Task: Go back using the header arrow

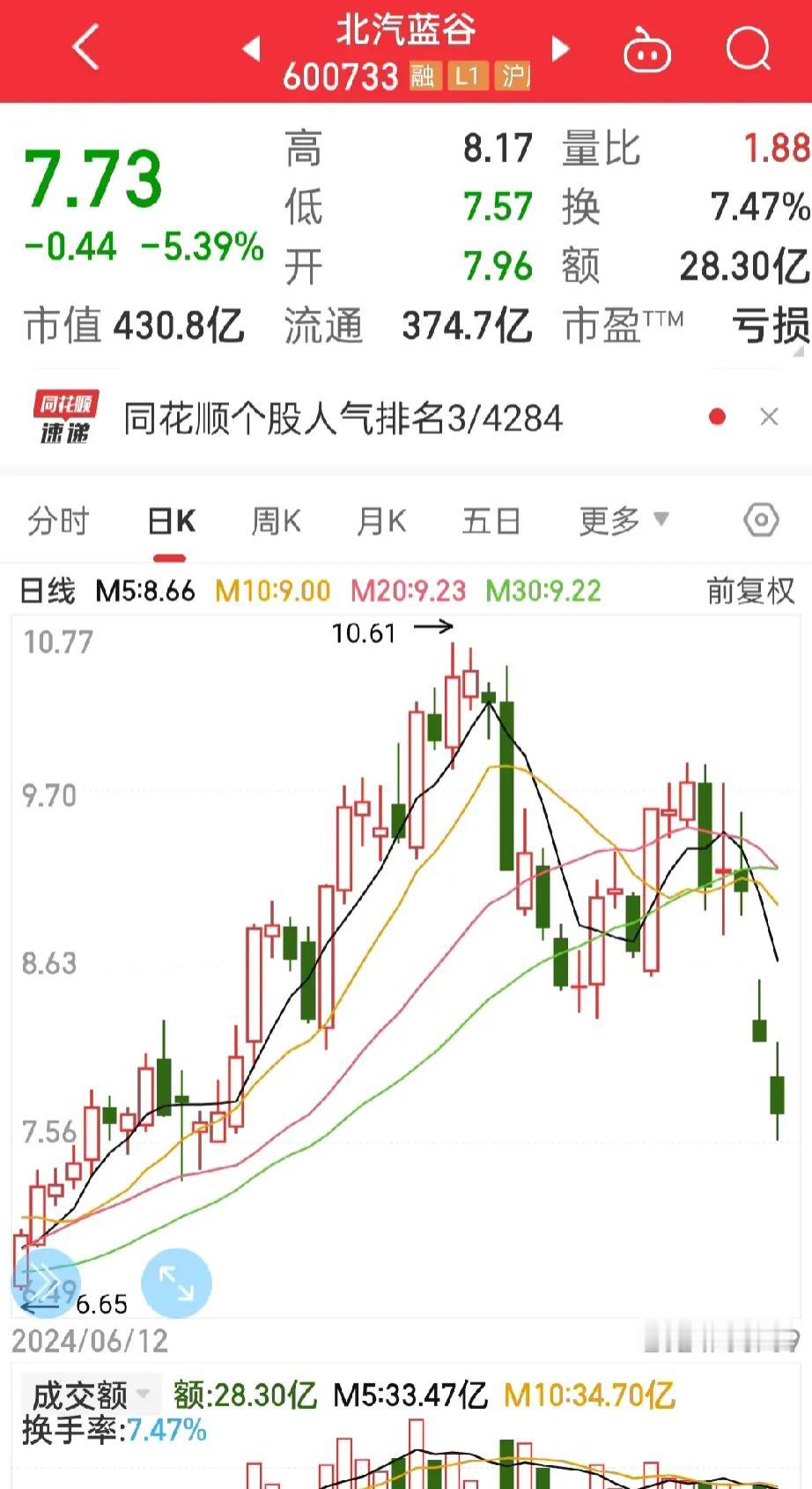Action: point(85,47)
